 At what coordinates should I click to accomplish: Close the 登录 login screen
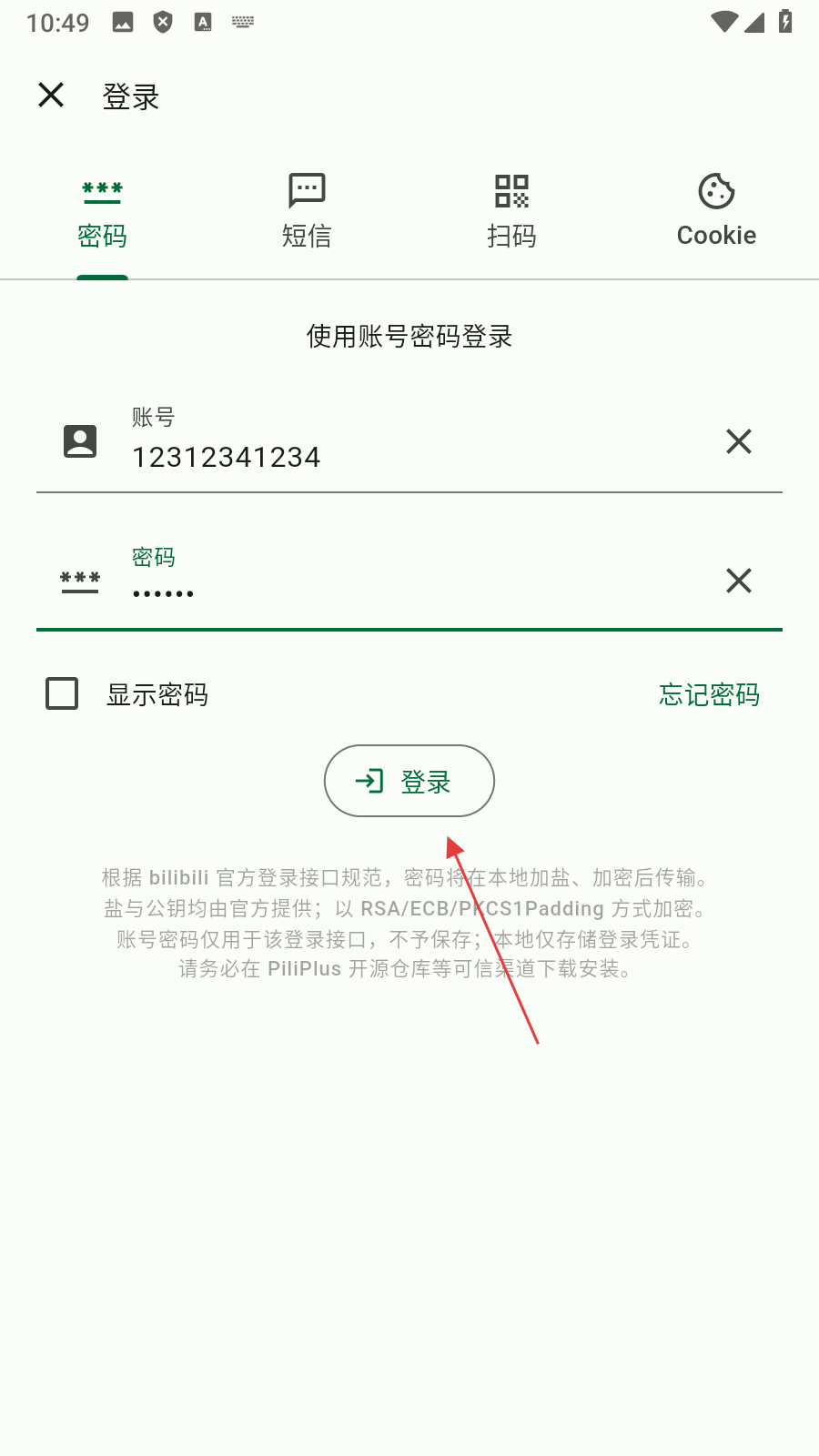51,95
